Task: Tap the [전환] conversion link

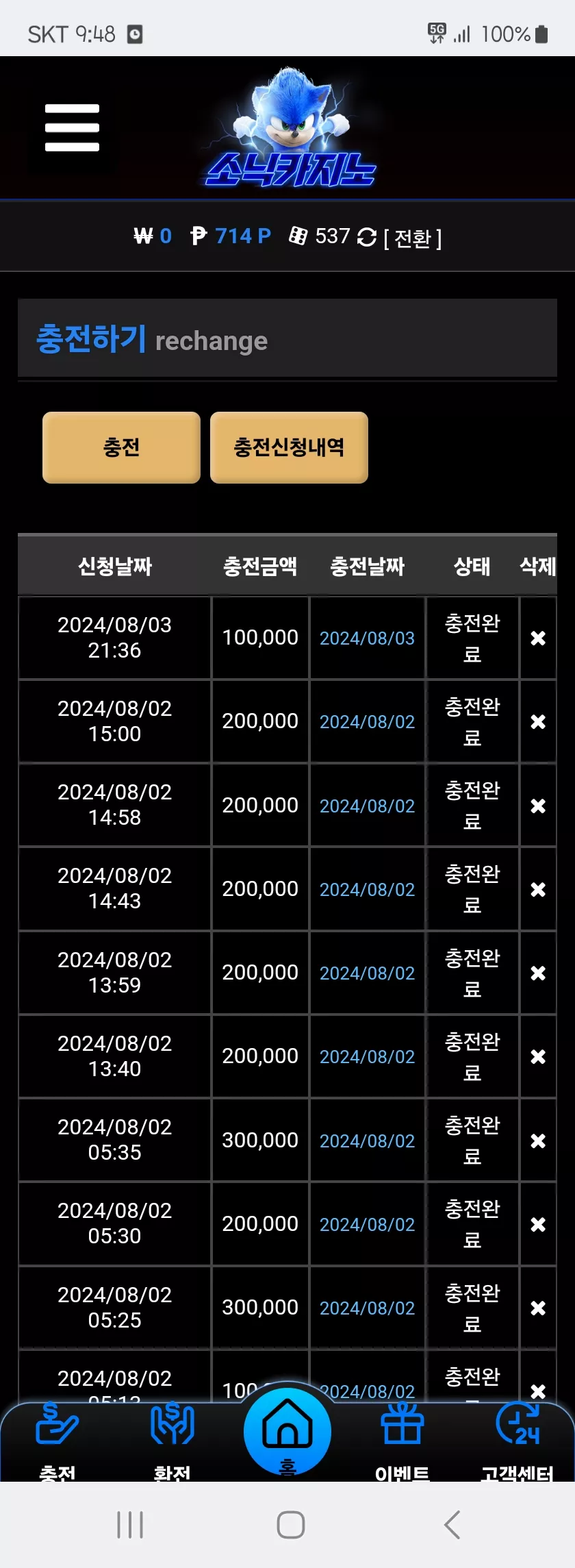Action: pyautogui.click(x=413, y=238)
